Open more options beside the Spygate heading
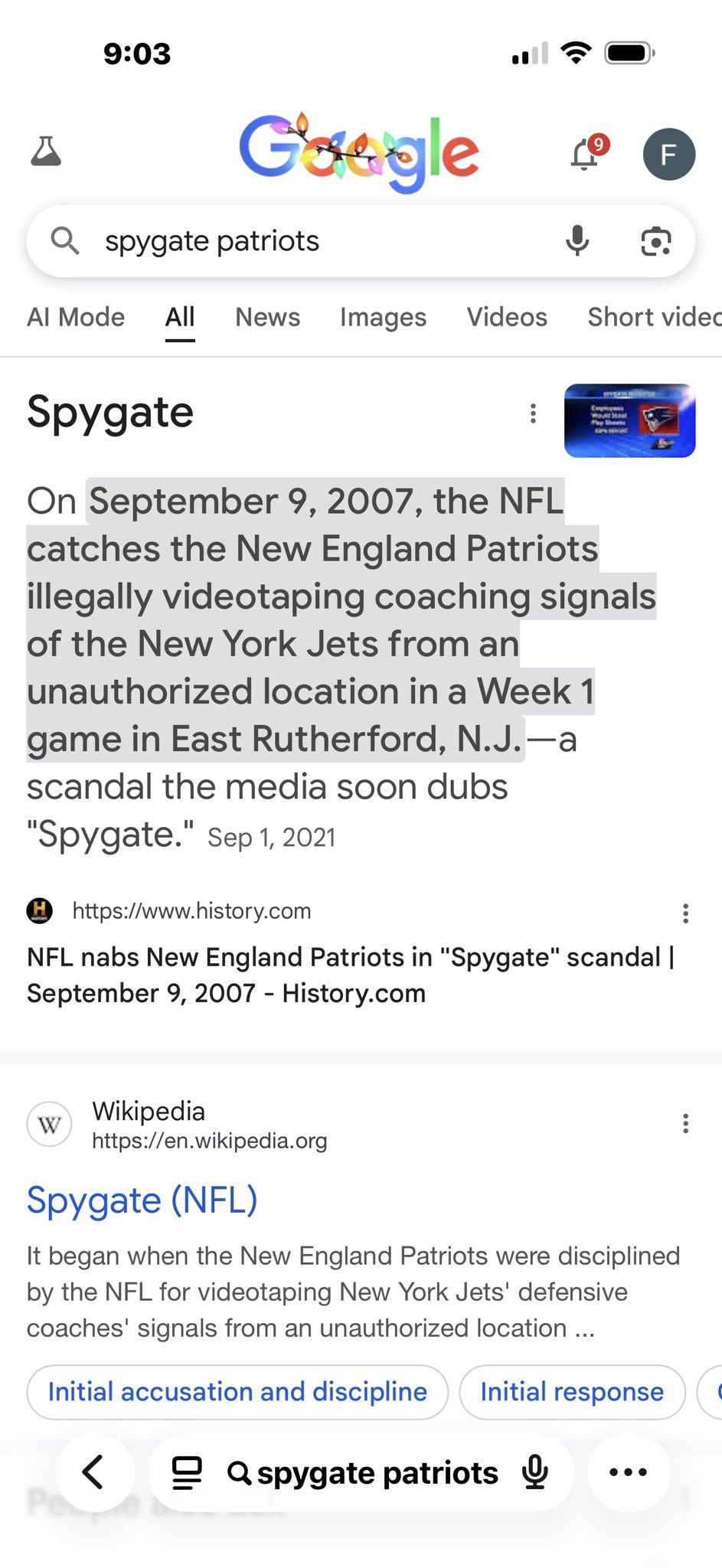The width and height of the screenshot is (722, 1568). click(533, 414)
